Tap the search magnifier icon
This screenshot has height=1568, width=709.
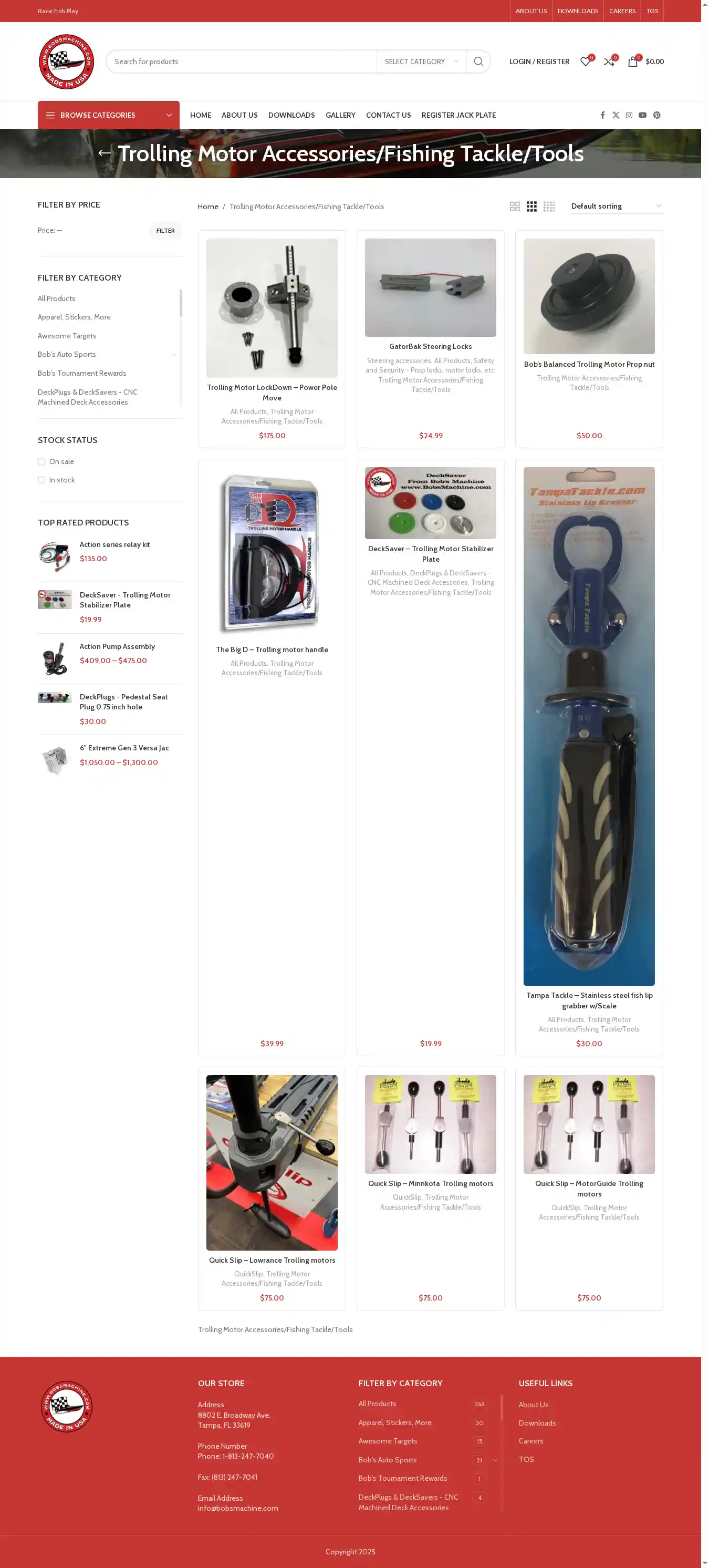point(478,61)
